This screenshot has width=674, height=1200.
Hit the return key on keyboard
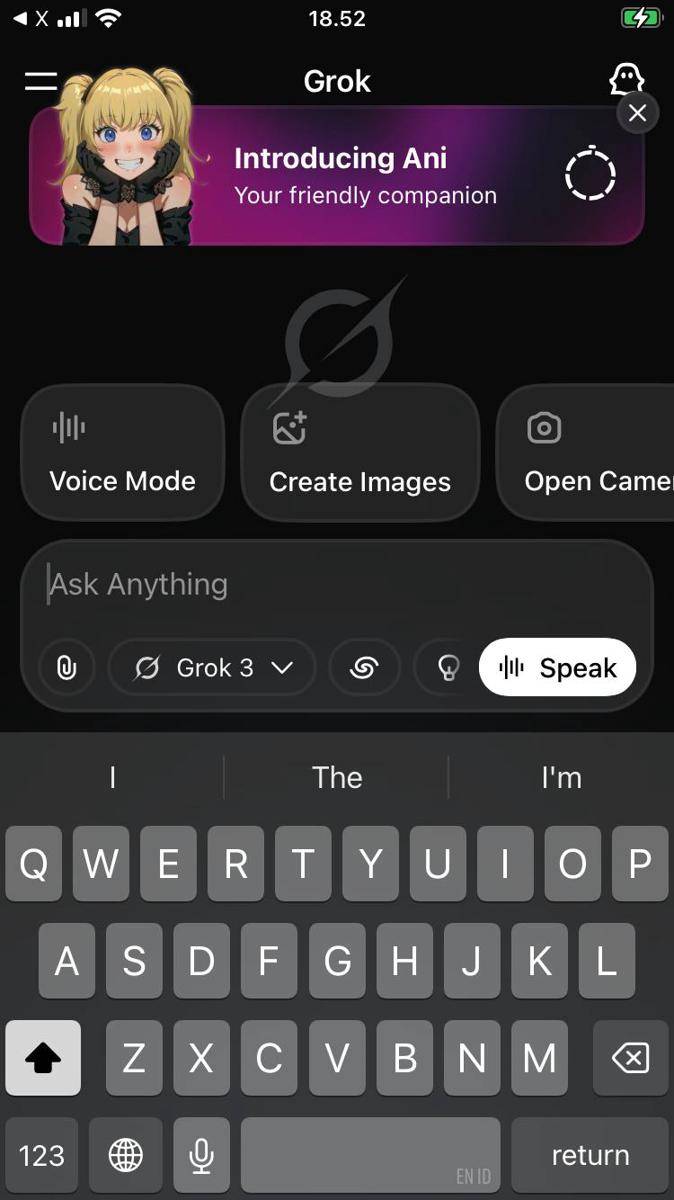(590, 1156)
